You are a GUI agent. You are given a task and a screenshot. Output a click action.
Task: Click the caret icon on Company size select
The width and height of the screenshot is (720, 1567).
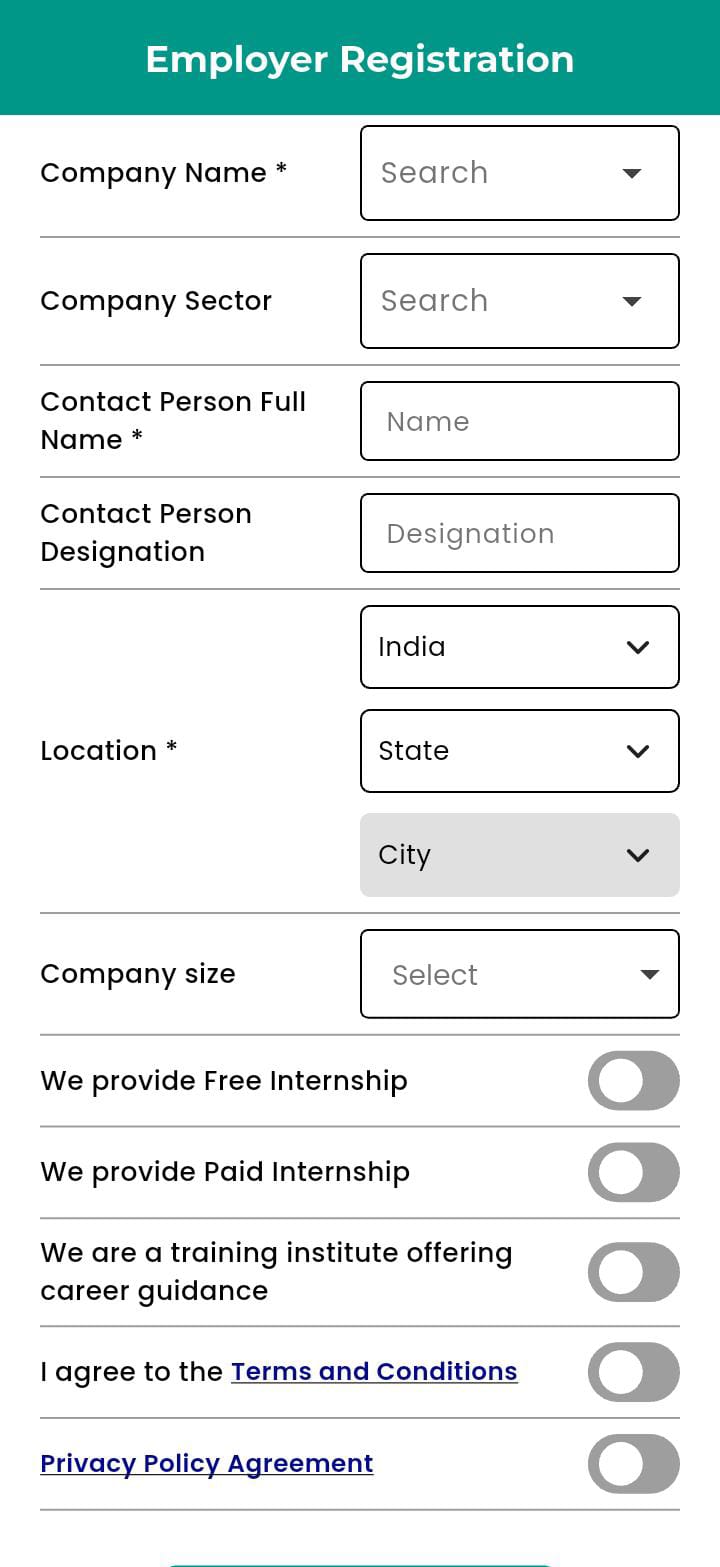[649, 973]
